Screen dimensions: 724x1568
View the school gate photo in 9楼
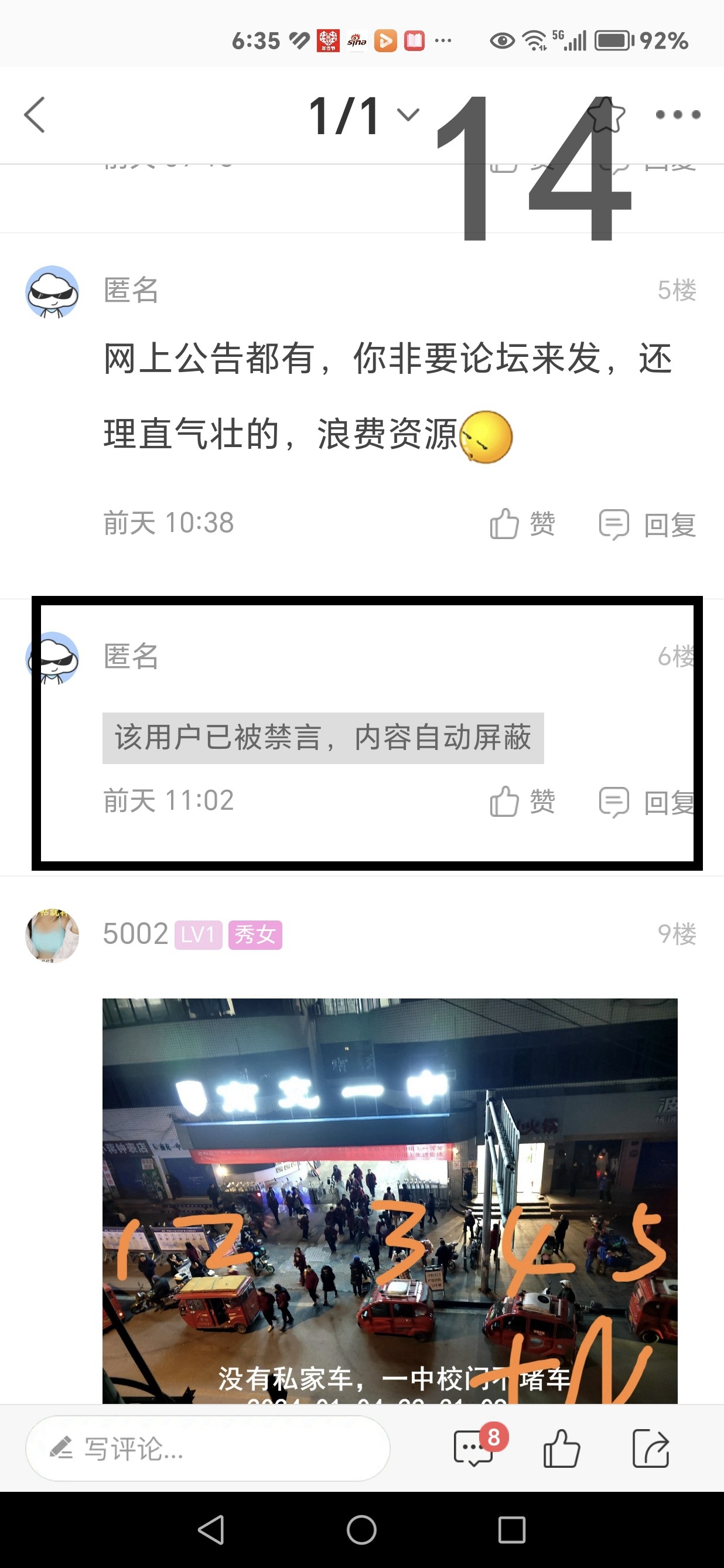point(390,1199)
